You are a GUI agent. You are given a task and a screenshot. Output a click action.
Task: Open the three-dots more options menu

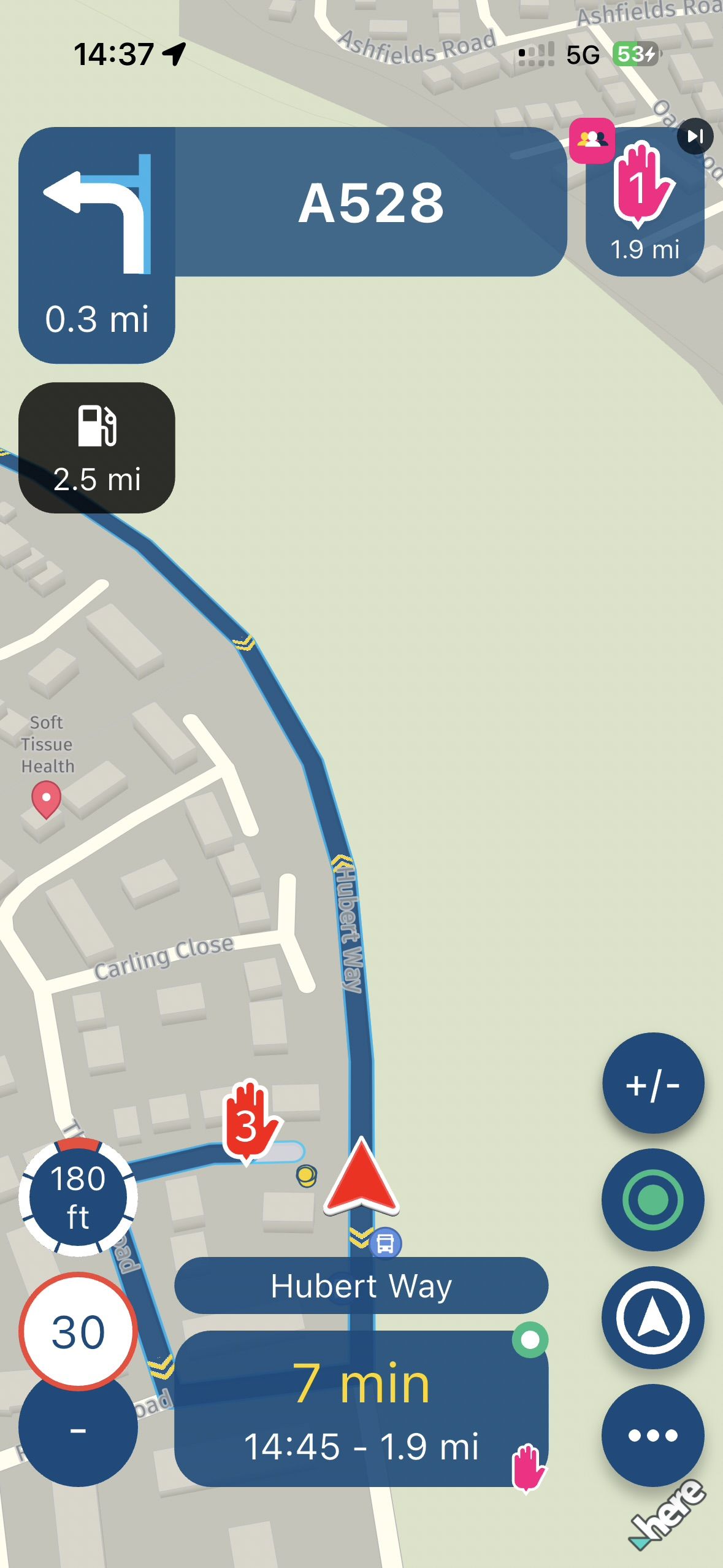[x=653, y=1435]
